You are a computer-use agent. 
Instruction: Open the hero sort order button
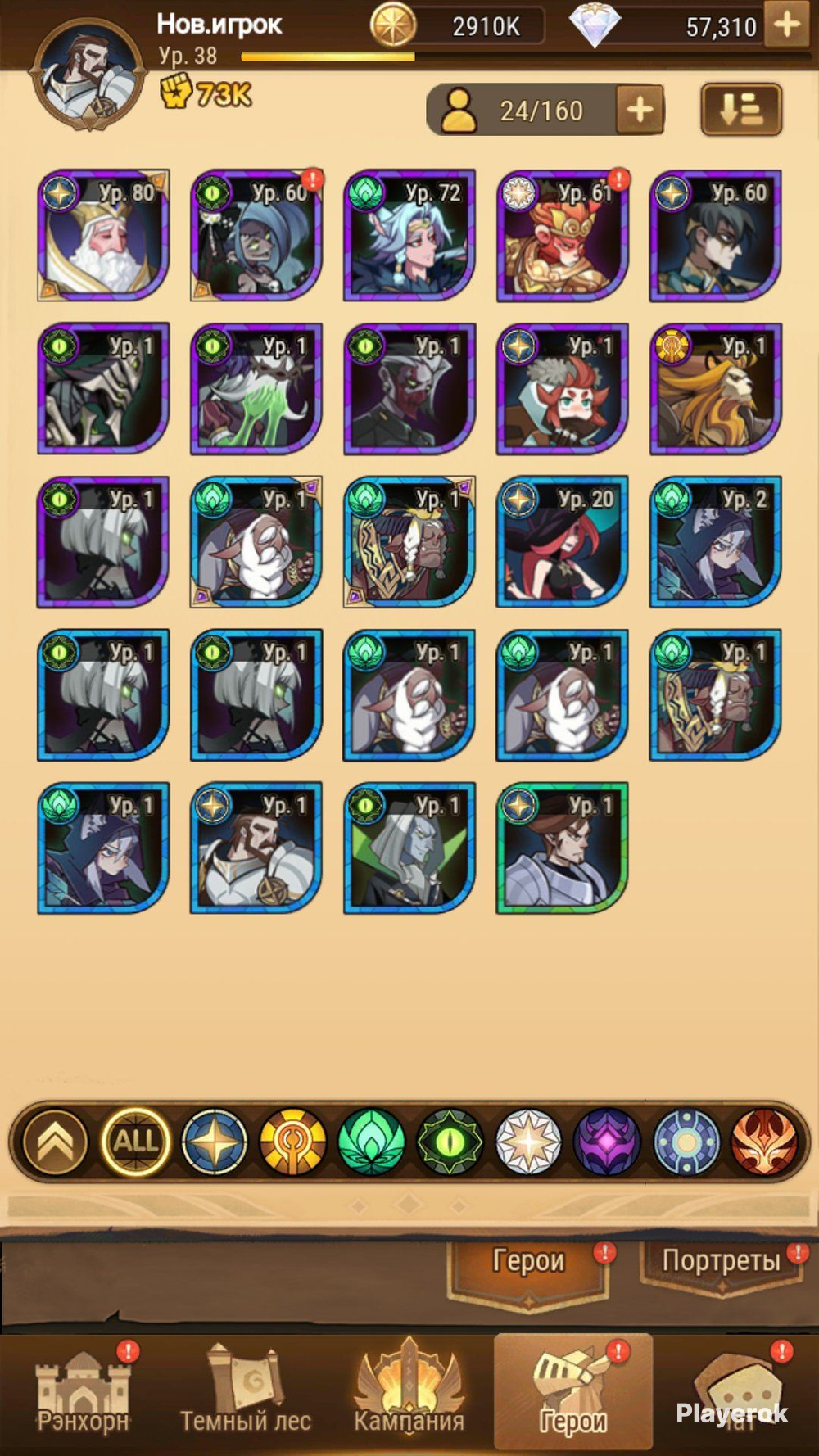coord(741,109)
